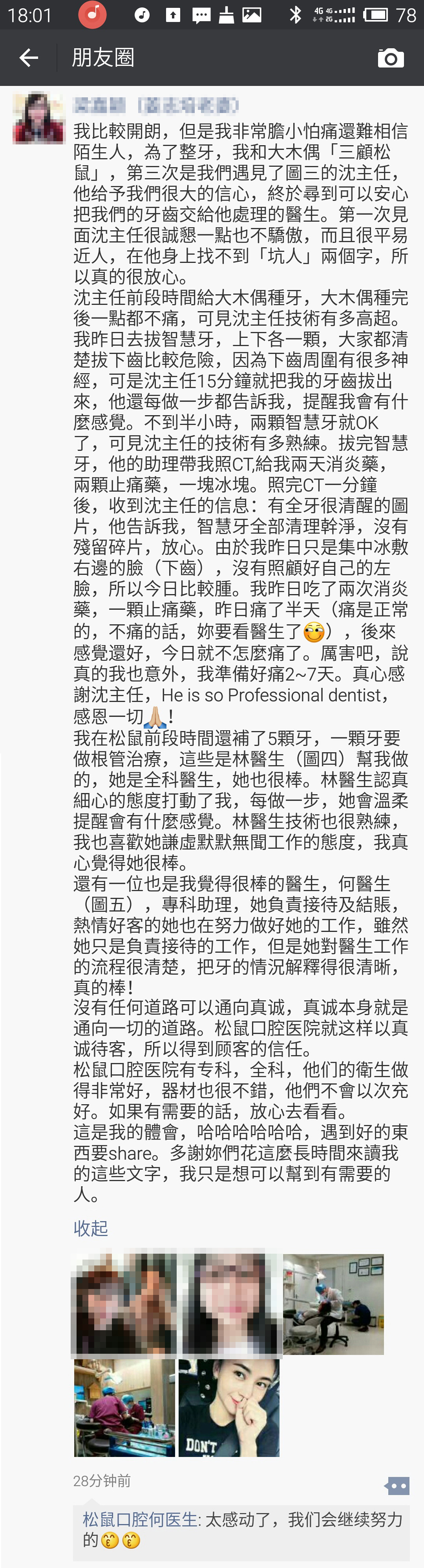This screenshot has height=1568, width=424.
Task: Open the fifth photo, the black-shirt selfie
Action: click(x=229, y=1407)
